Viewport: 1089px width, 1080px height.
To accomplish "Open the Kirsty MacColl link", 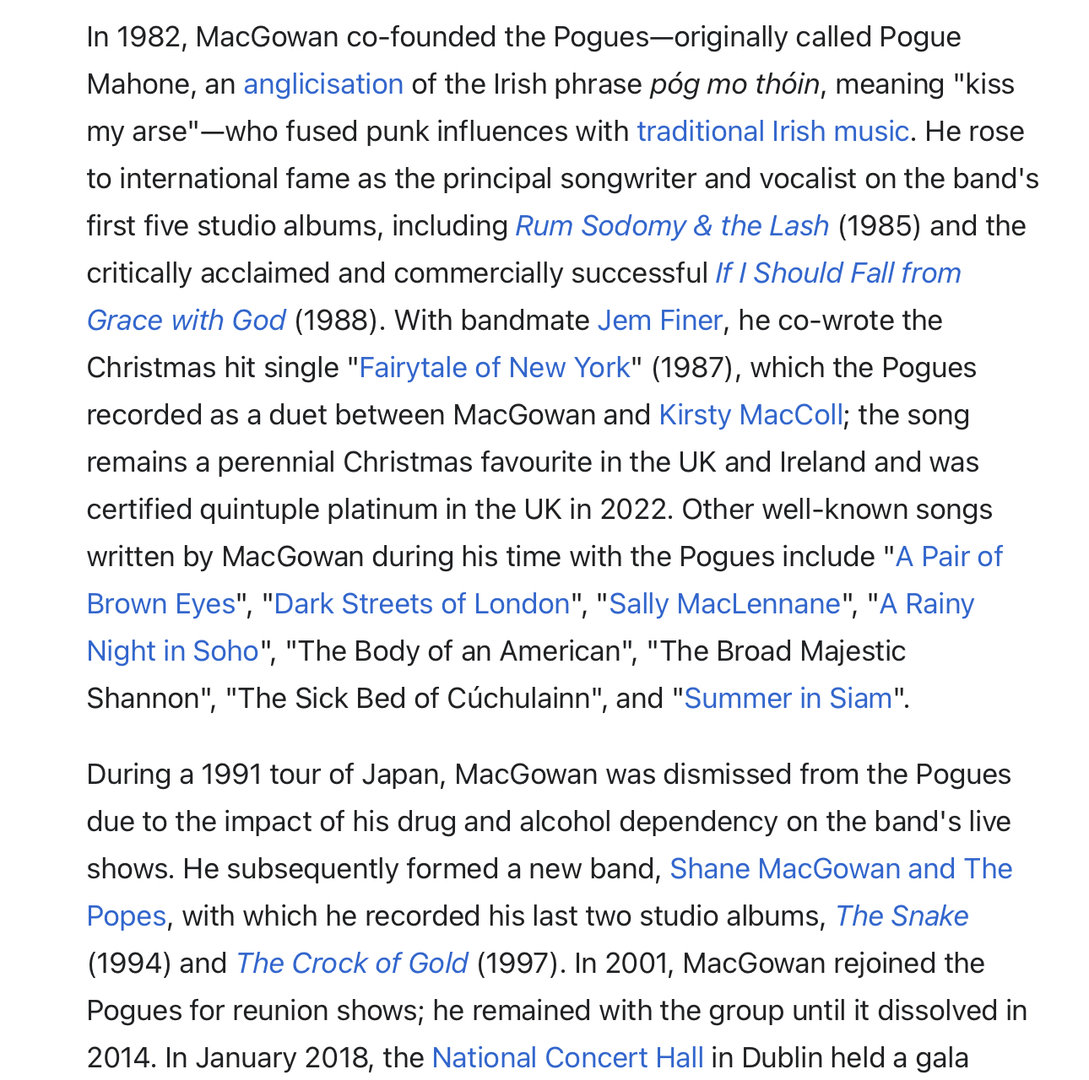I will point(750,415).
